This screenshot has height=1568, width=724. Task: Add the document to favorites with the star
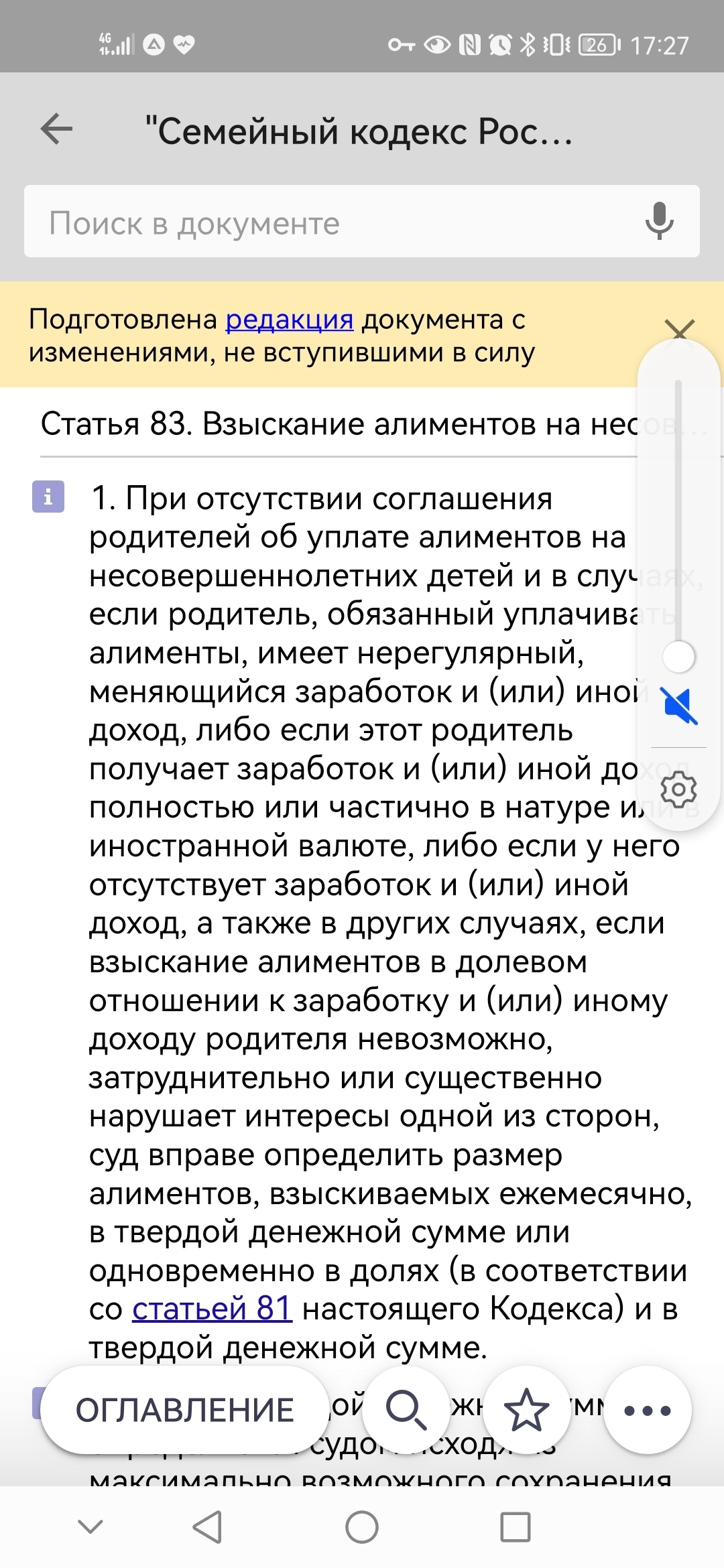(x=527, y=1410)
